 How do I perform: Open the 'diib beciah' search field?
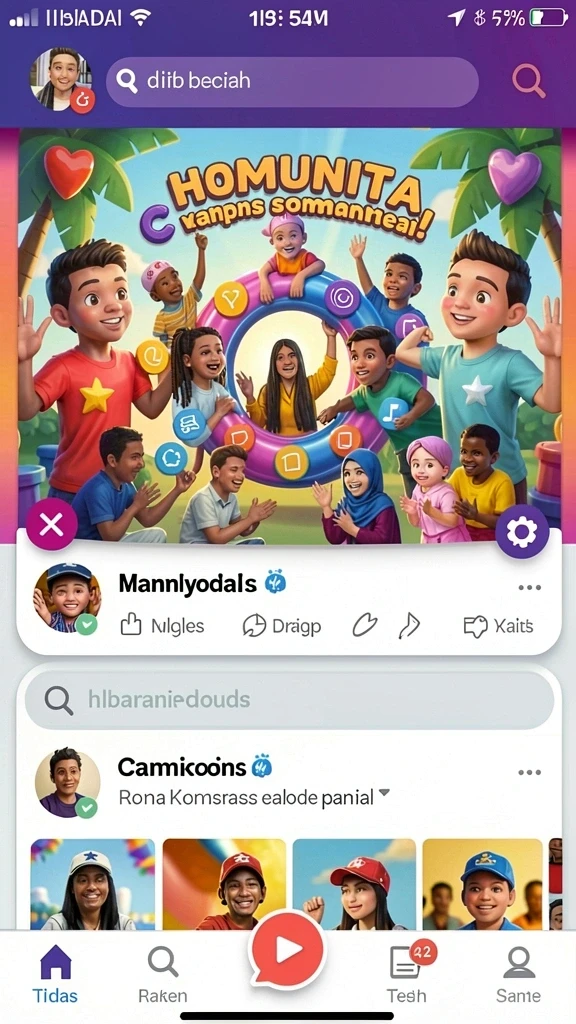292,82
